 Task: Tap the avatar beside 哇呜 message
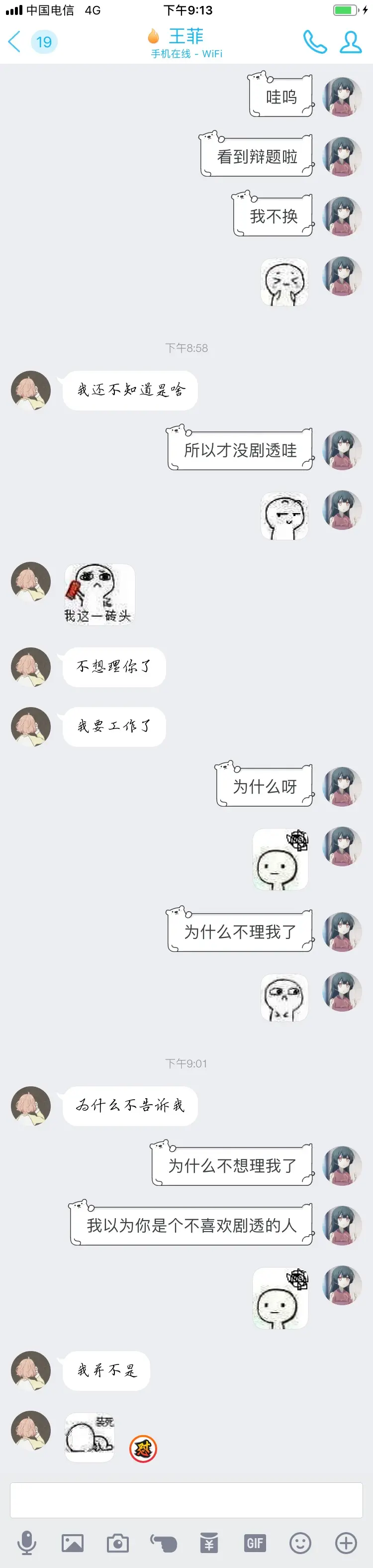coord(342,97)
